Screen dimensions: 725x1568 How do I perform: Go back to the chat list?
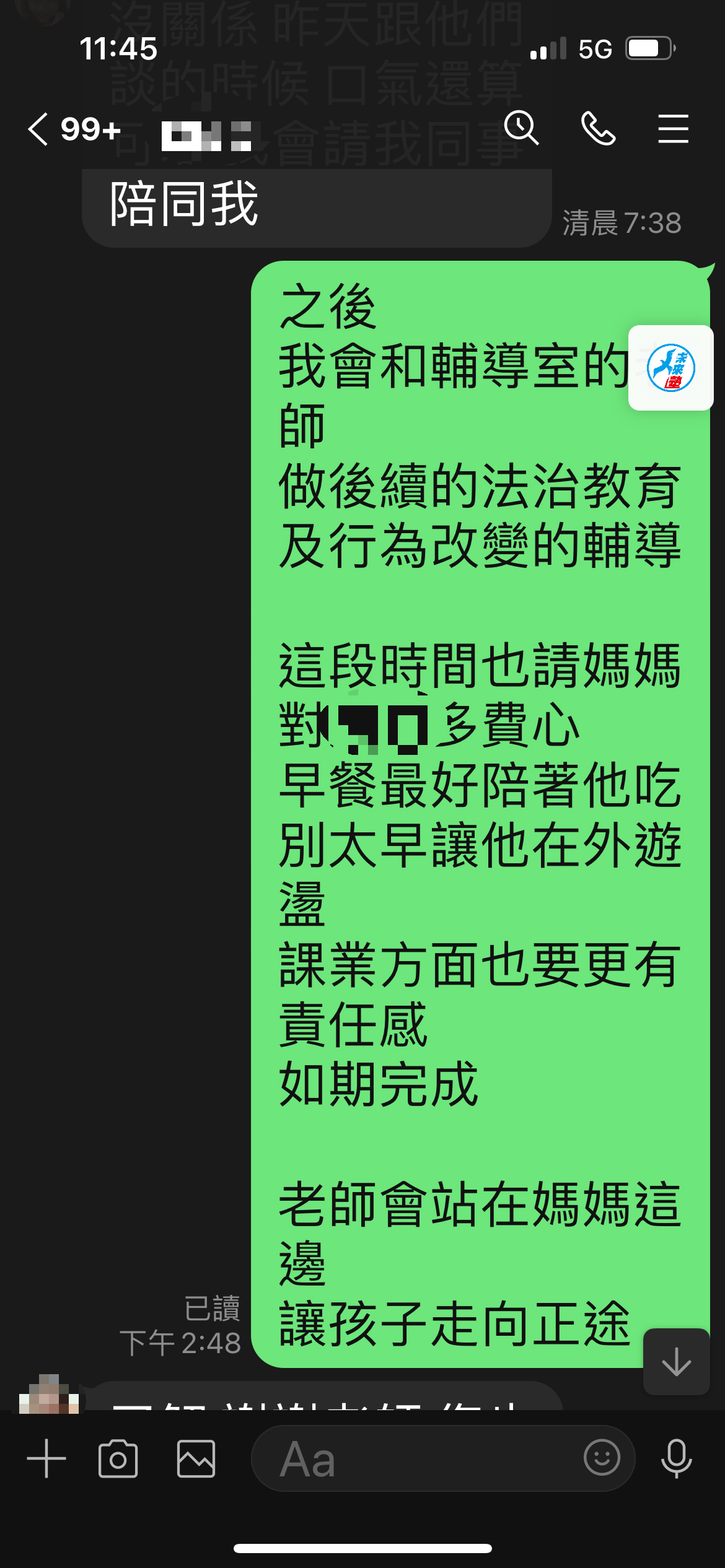38,129
